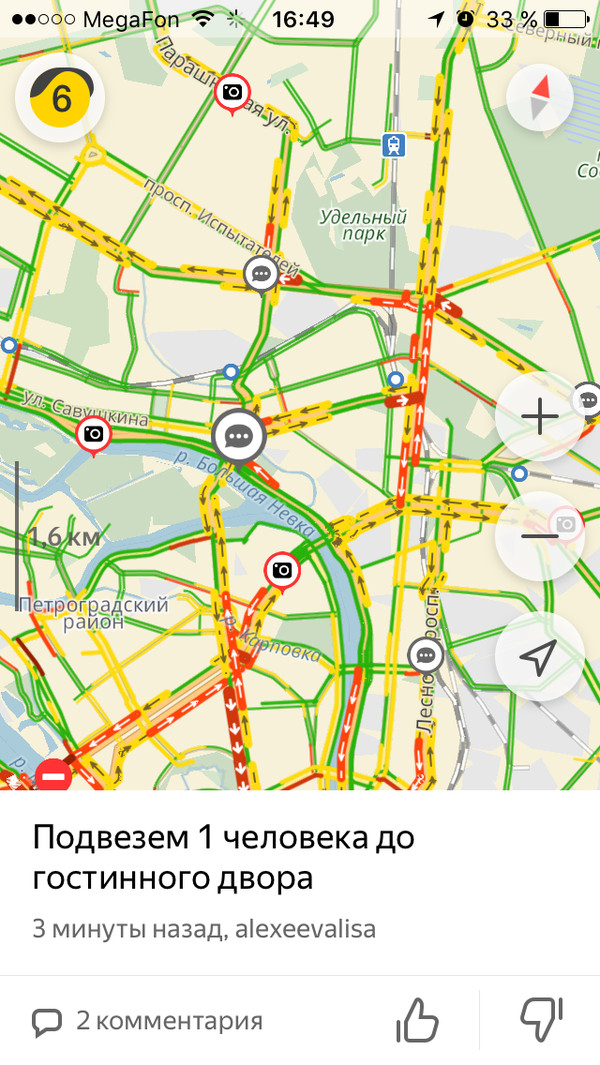This screenshot has width=600, height=1065.
Task: Zoom out with the minus button
Action: click(x=539, y=536)
